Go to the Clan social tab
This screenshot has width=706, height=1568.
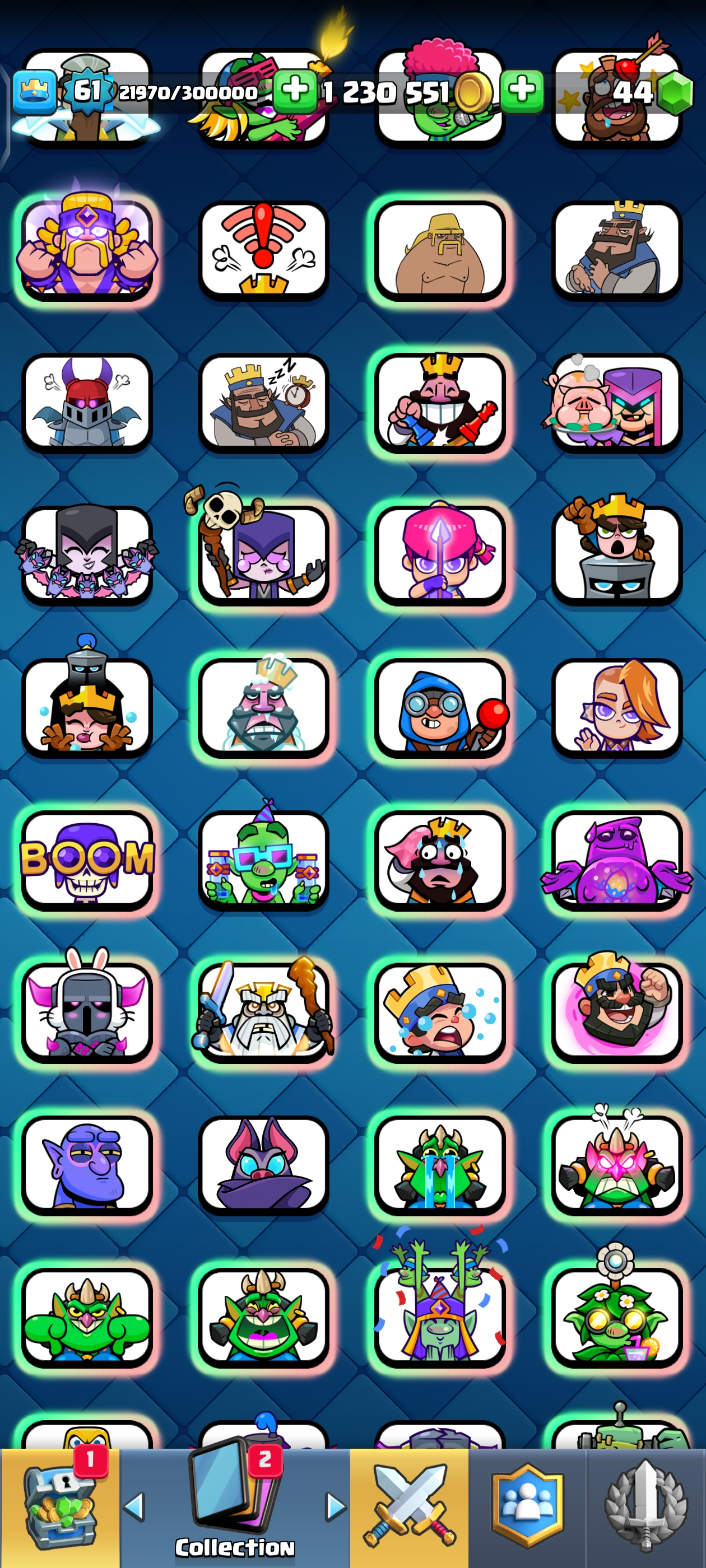[527, 1508]
